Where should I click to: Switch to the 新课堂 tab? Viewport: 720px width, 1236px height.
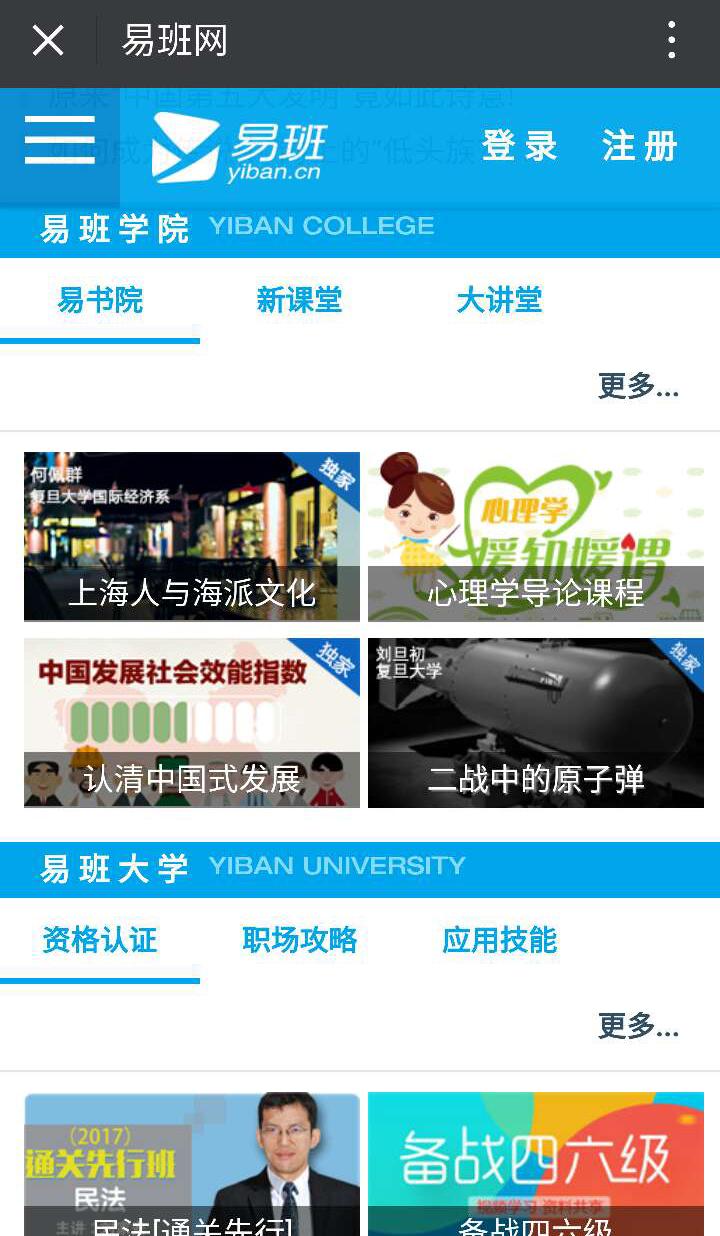pyautogui.click(x=299, y=300)
